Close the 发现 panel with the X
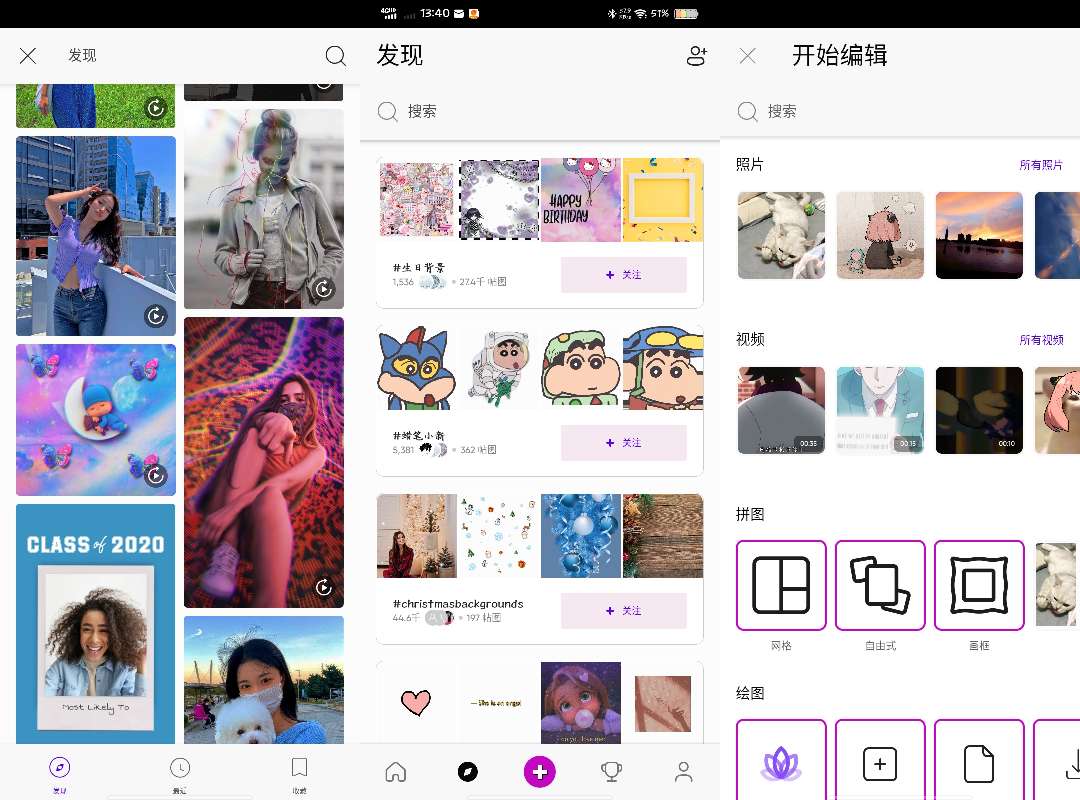This screenshot has height=800, width=1080. 28,56
